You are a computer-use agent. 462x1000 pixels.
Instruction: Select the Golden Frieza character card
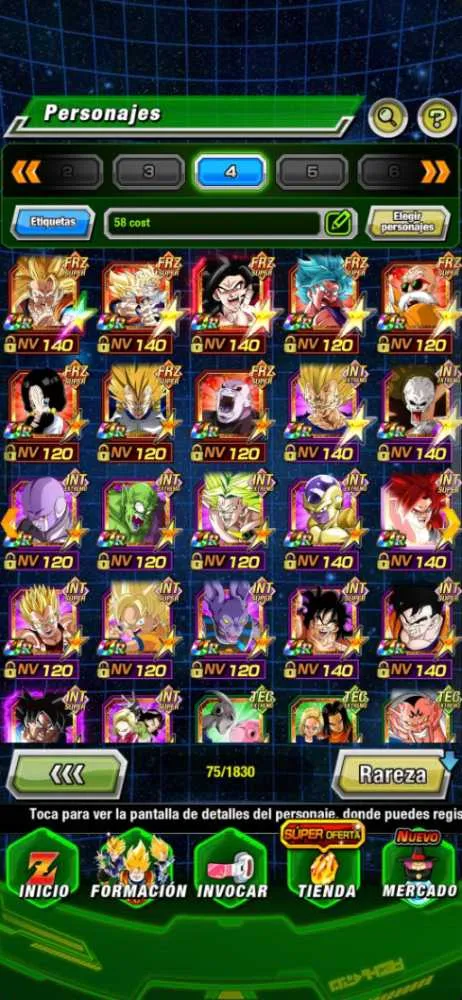(324, 522)
